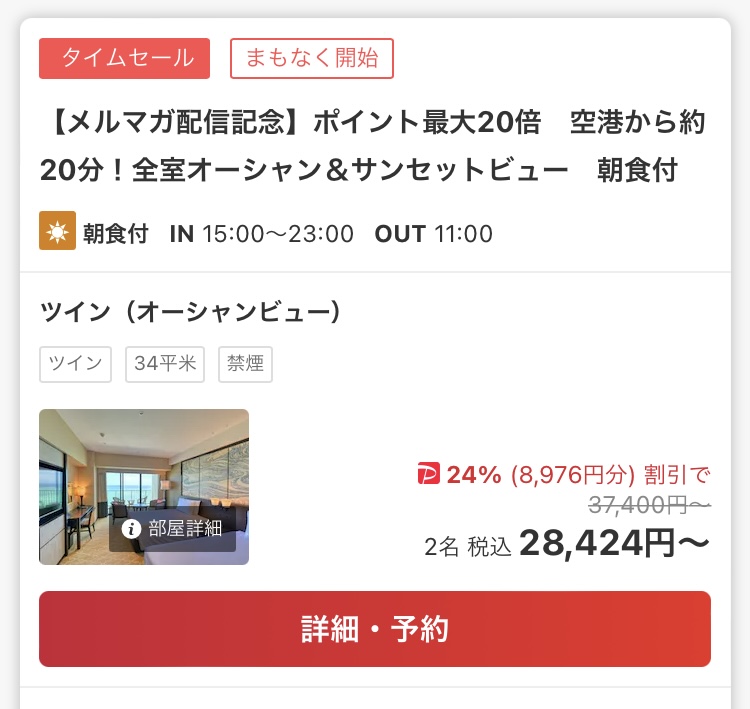Image resolution: width=750 pixels, height=709 pixels.
Task: Tap the 詳細・予約 button
Action: (x=375, y=629)
